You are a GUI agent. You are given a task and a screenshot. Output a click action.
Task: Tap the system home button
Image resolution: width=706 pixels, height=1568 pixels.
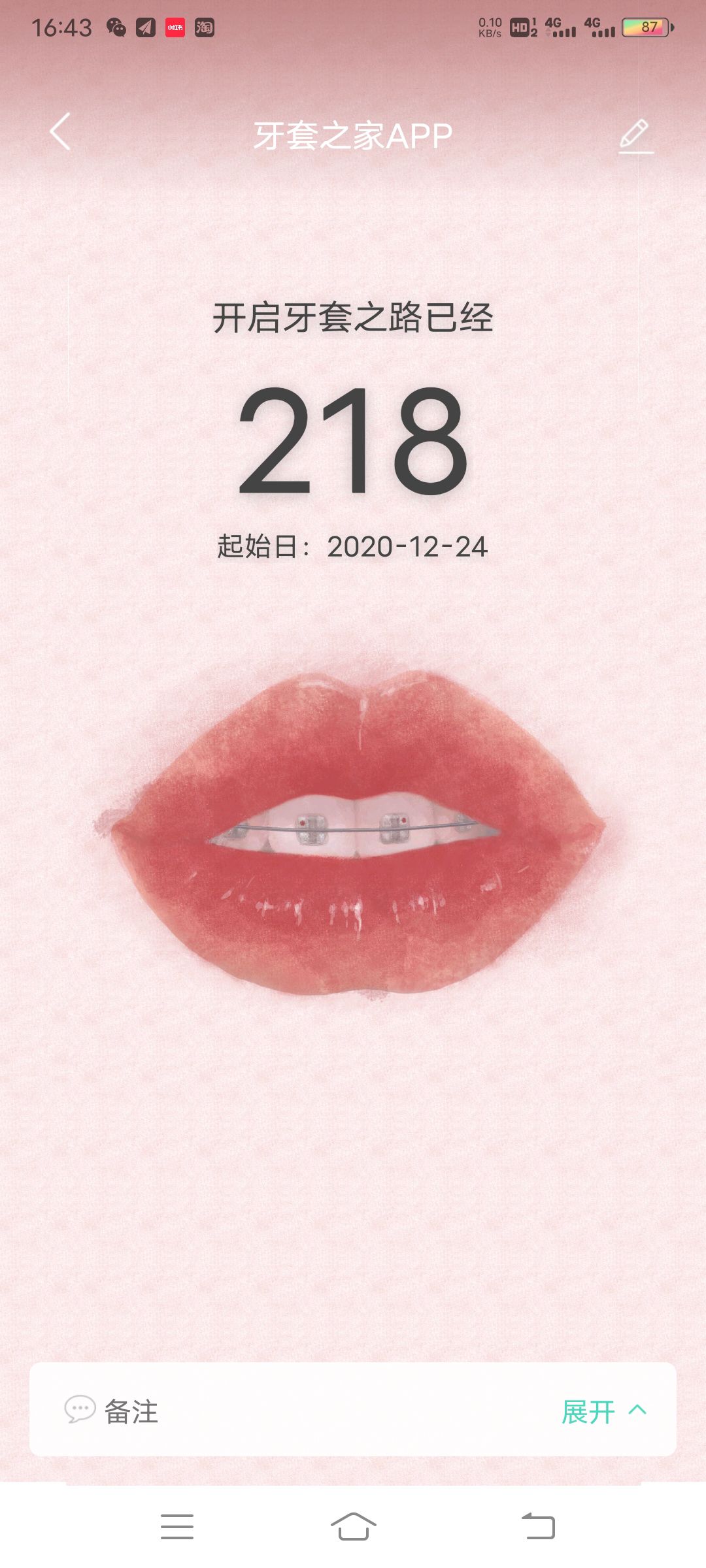(353, 1527)
